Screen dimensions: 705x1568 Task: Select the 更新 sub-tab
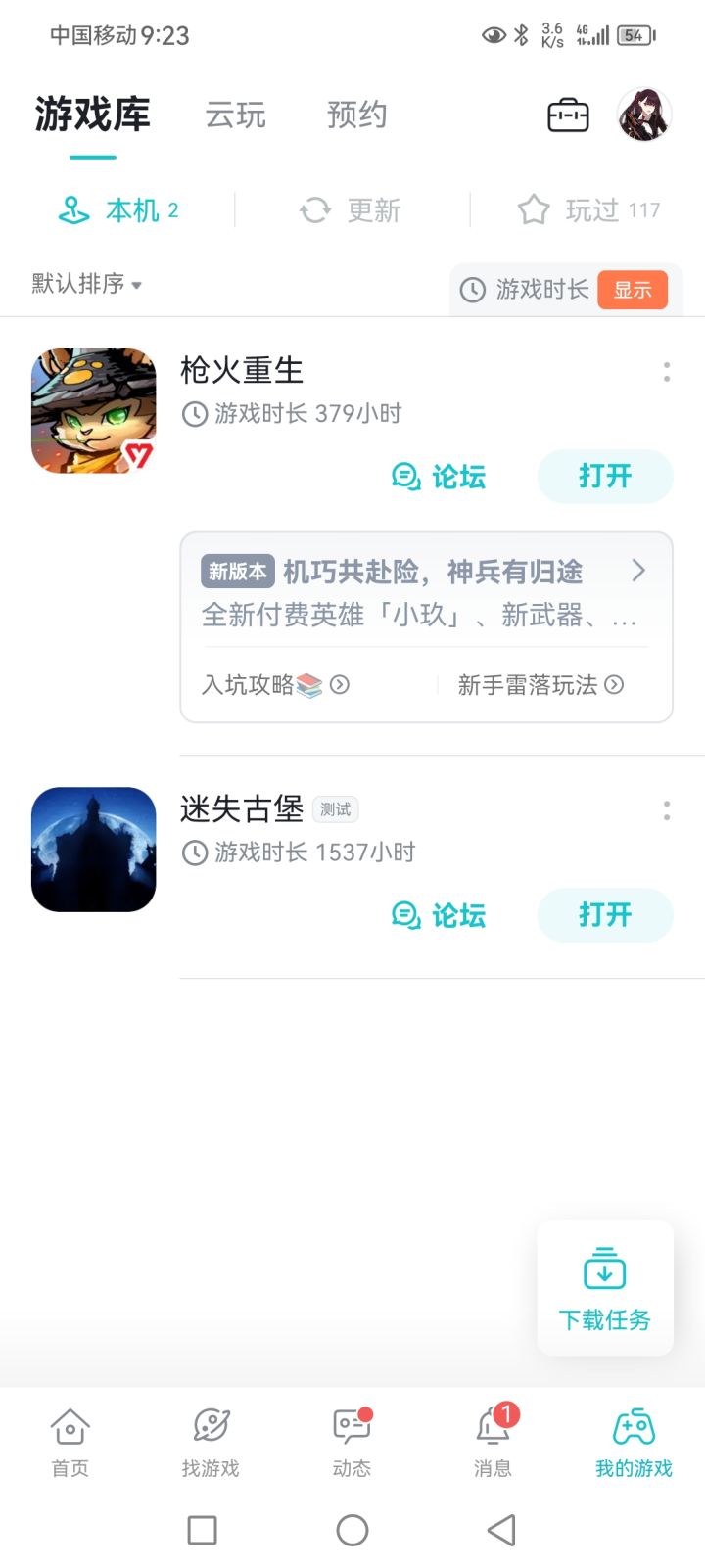[351, 210]
